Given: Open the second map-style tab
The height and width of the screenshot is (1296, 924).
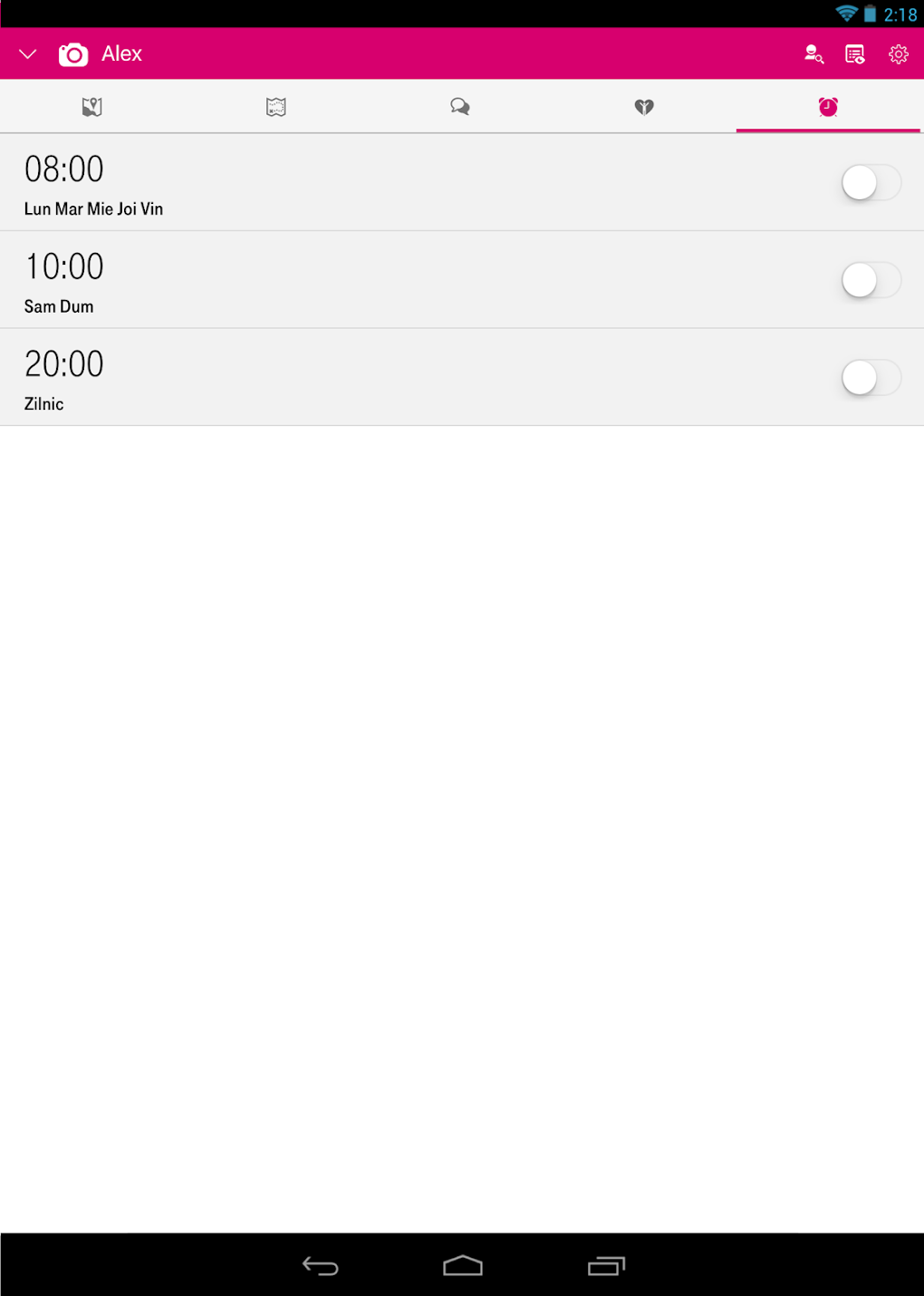Looking at the screenshot, I should (x=275, y=106).
